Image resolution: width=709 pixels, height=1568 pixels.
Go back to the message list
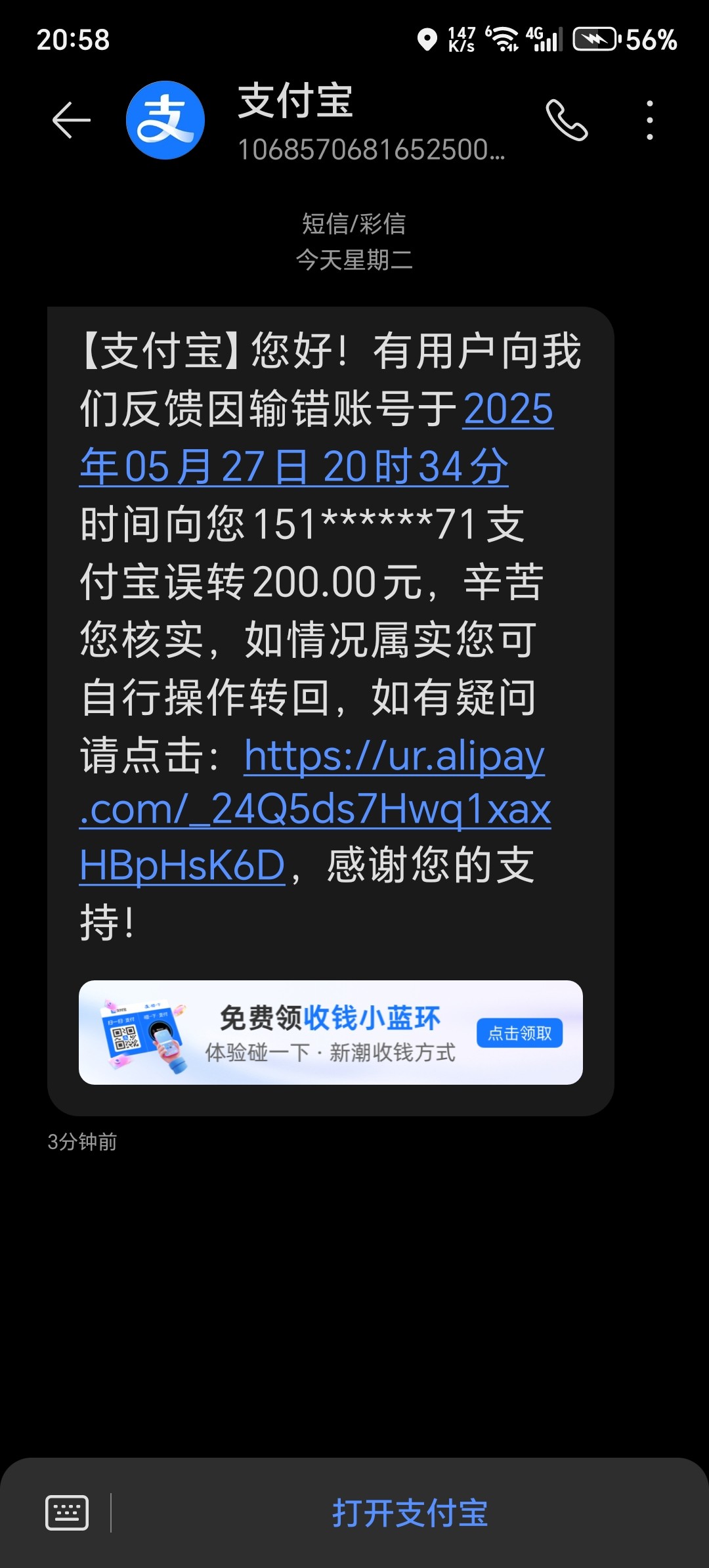coord(71,120)
